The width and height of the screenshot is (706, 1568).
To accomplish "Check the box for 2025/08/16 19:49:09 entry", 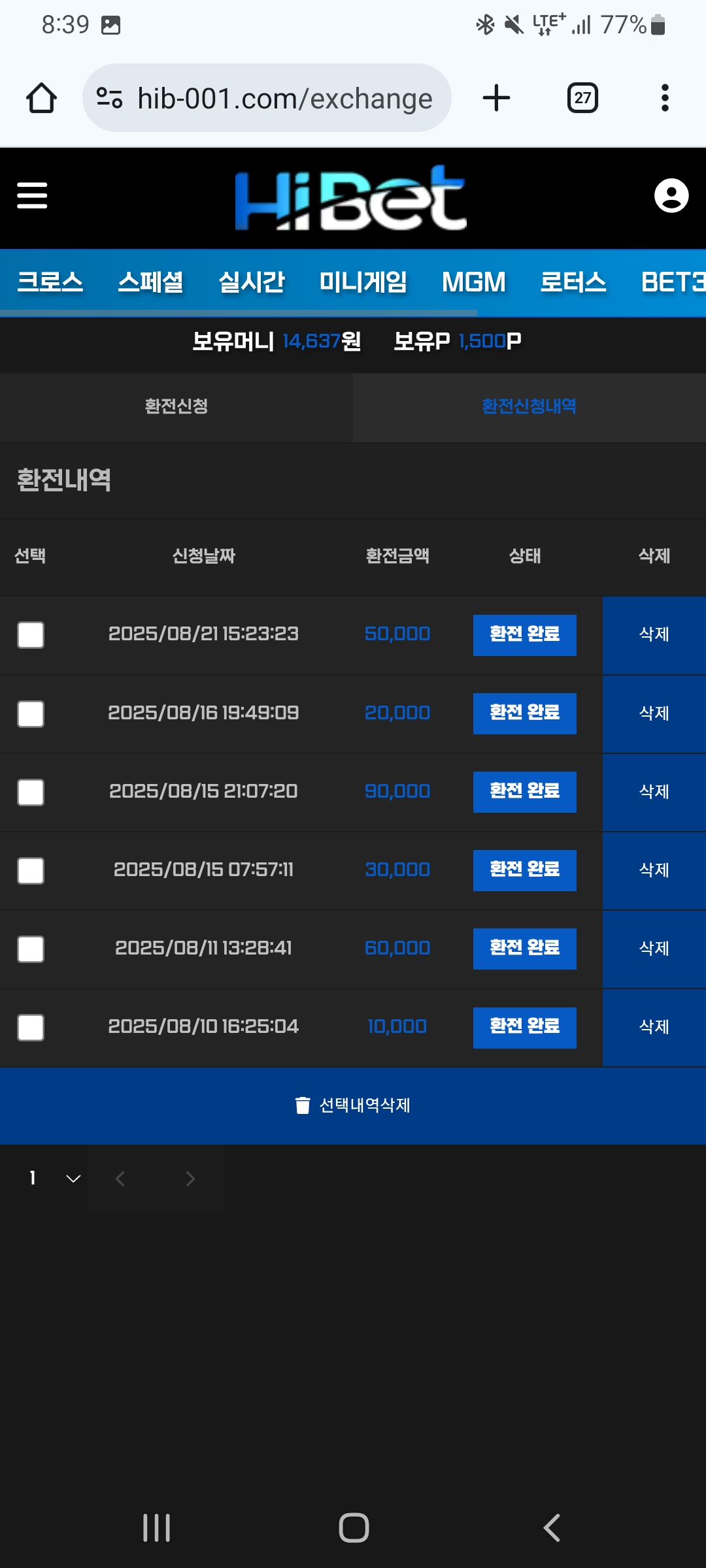I will coord(31,713).
